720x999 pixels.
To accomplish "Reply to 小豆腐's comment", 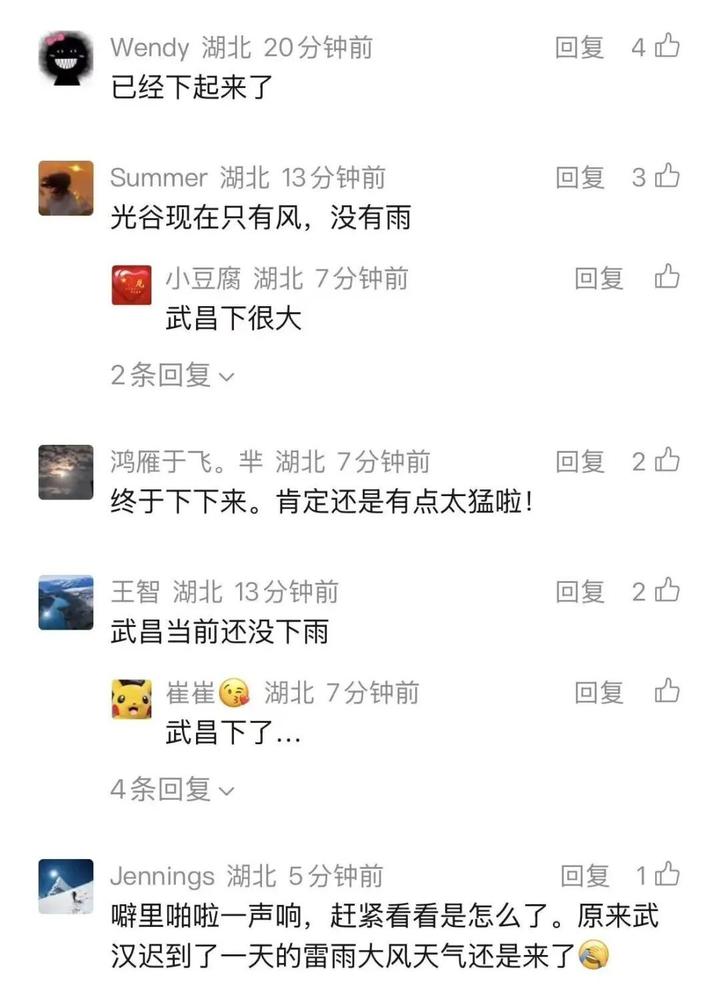I will click(599, 277).
